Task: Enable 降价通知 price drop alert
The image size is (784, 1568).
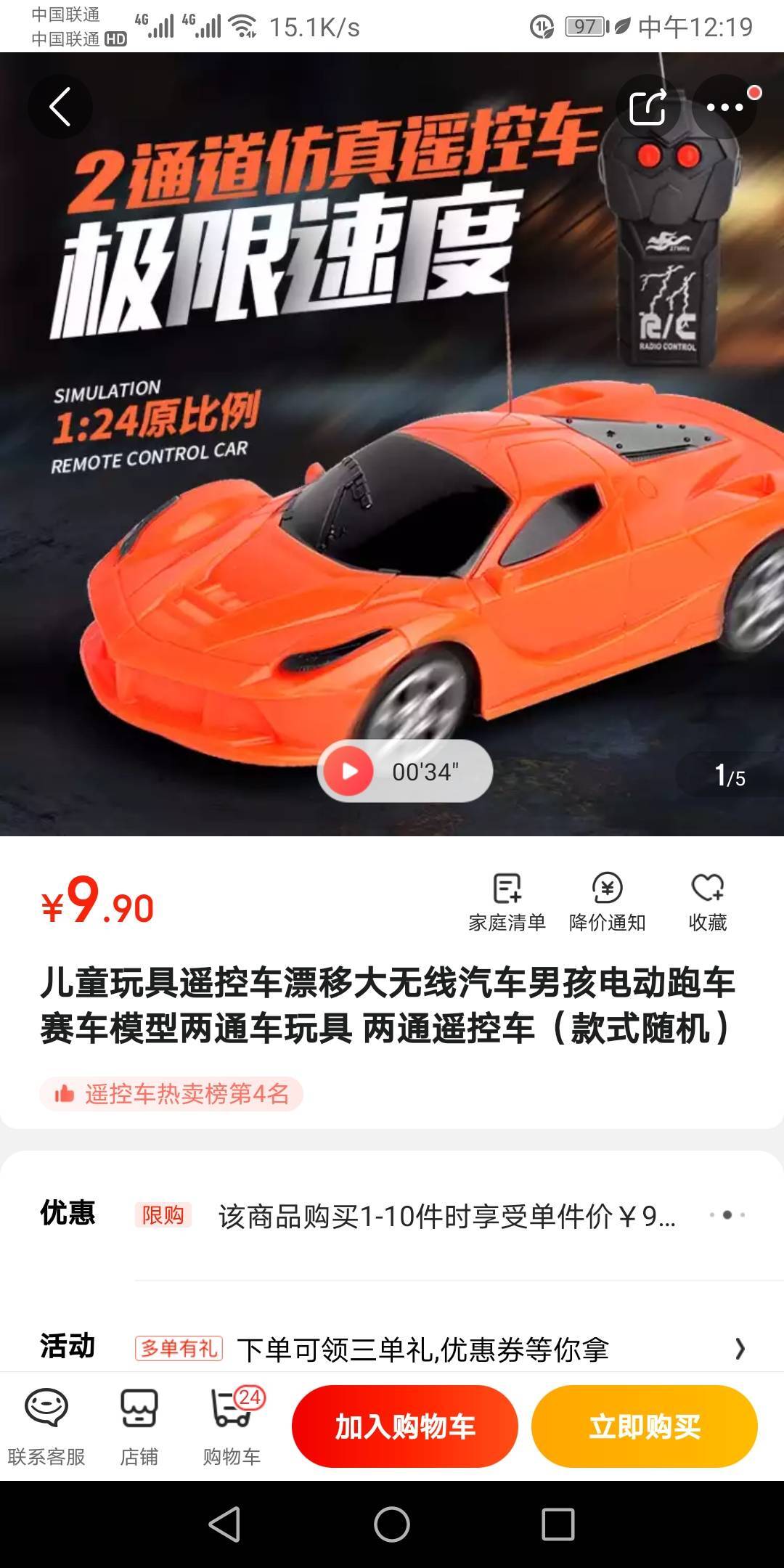Action: click(x=607, y=902)
